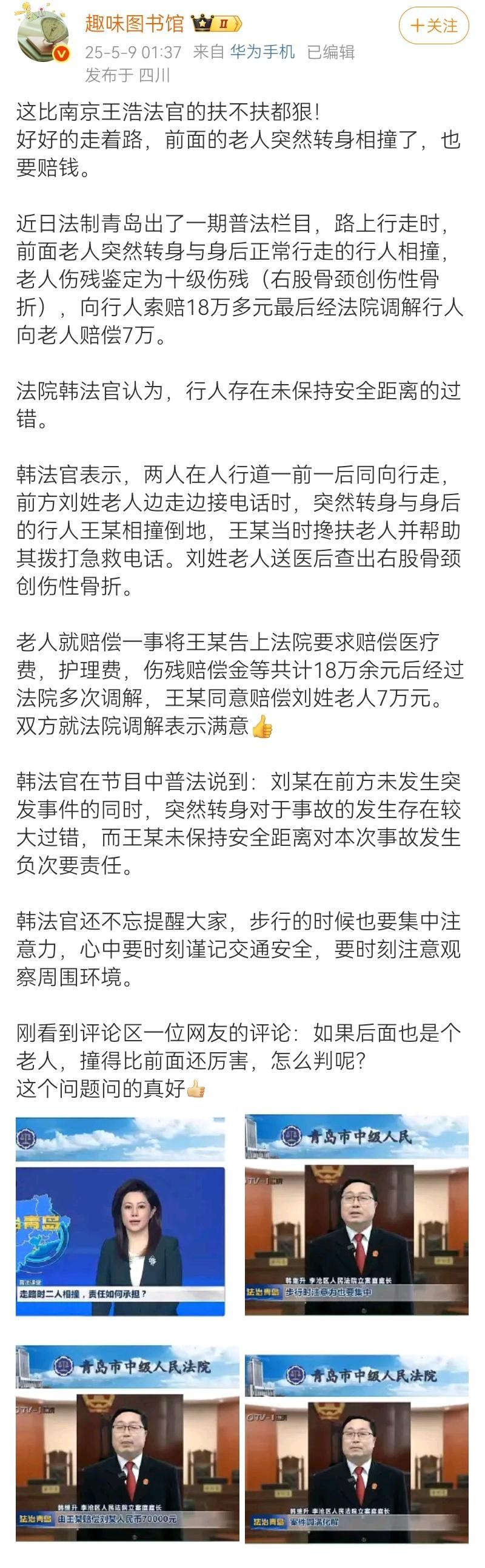The height and width of the screenshot is (1568, 485).
Task: Follow 趣味图书馆 with the 关注 button
Action: (x=433, y=26)
